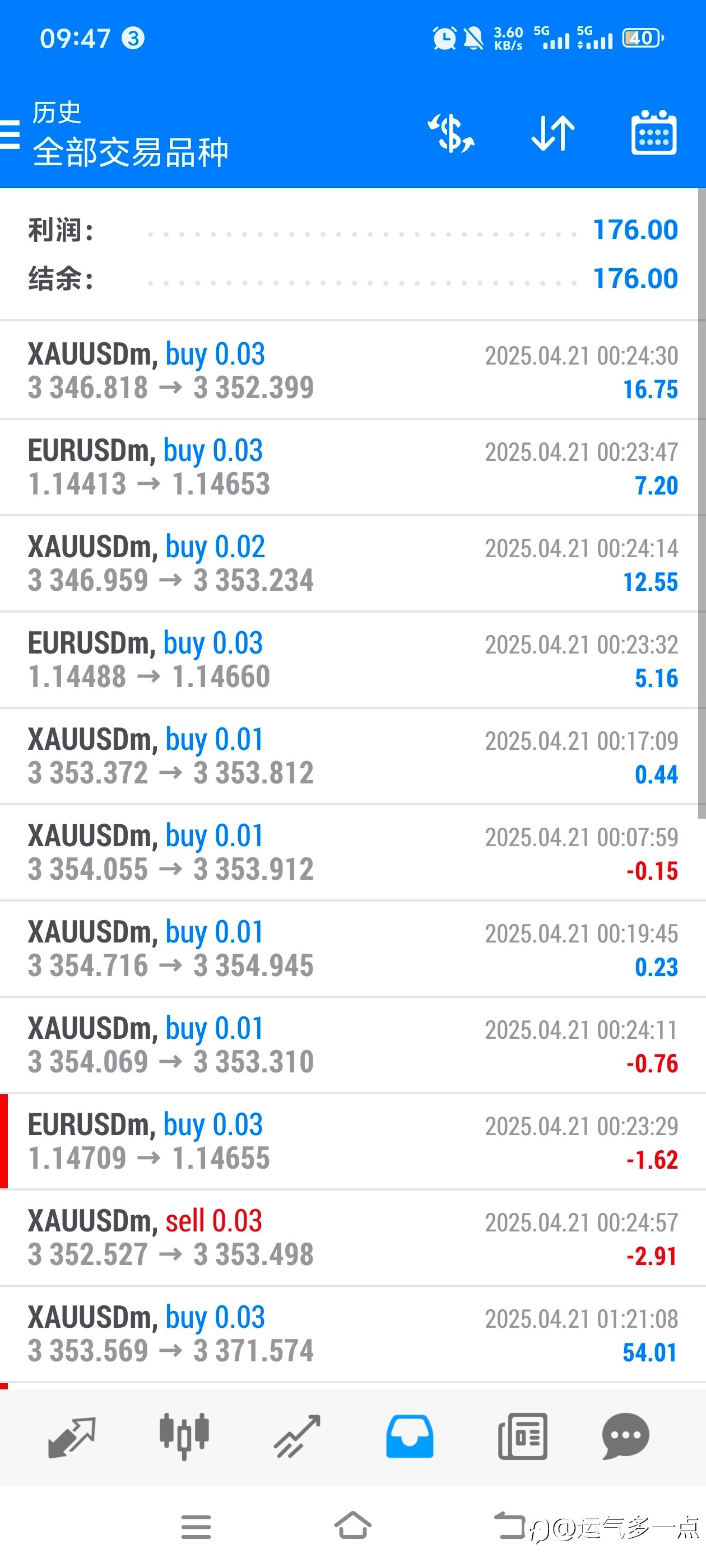Open the XAUUSDm sell 0.03 trade
This screenshot has width=706, height=1568.
pos(352,1238)
